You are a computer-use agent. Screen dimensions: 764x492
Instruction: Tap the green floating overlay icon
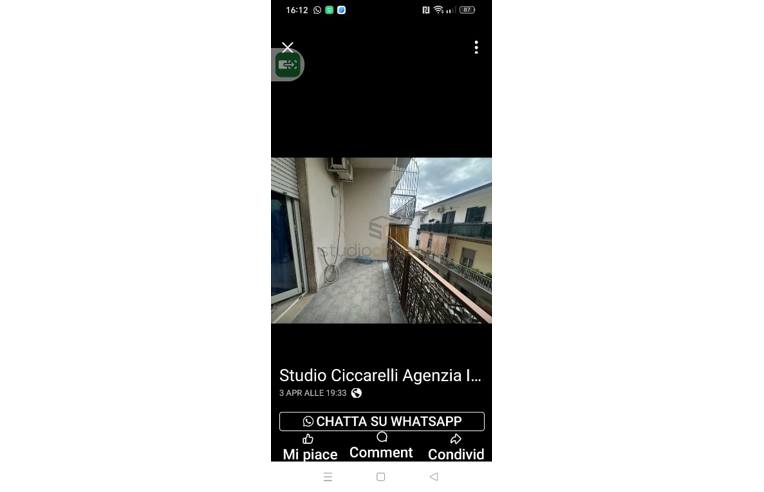pyautogui.click(x=288, y=65)
